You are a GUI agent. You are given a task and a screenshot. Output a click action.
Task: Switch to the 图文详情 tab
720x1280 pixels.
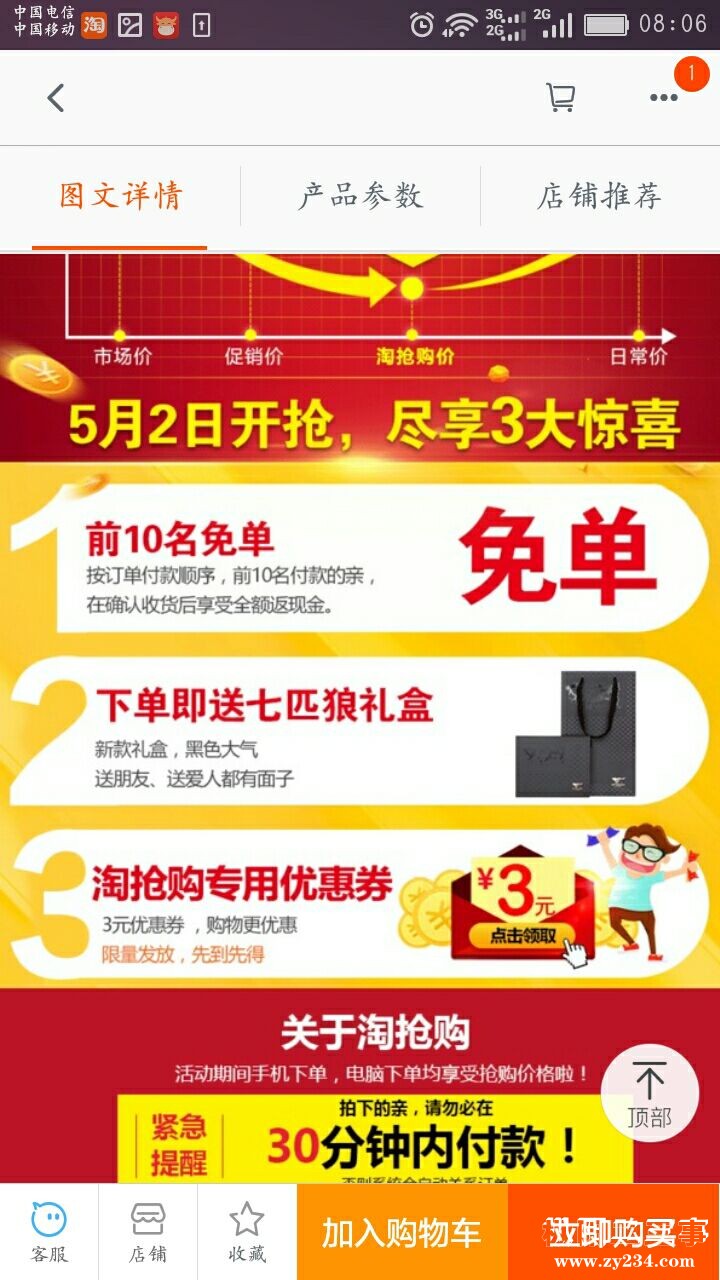[120, 196]
